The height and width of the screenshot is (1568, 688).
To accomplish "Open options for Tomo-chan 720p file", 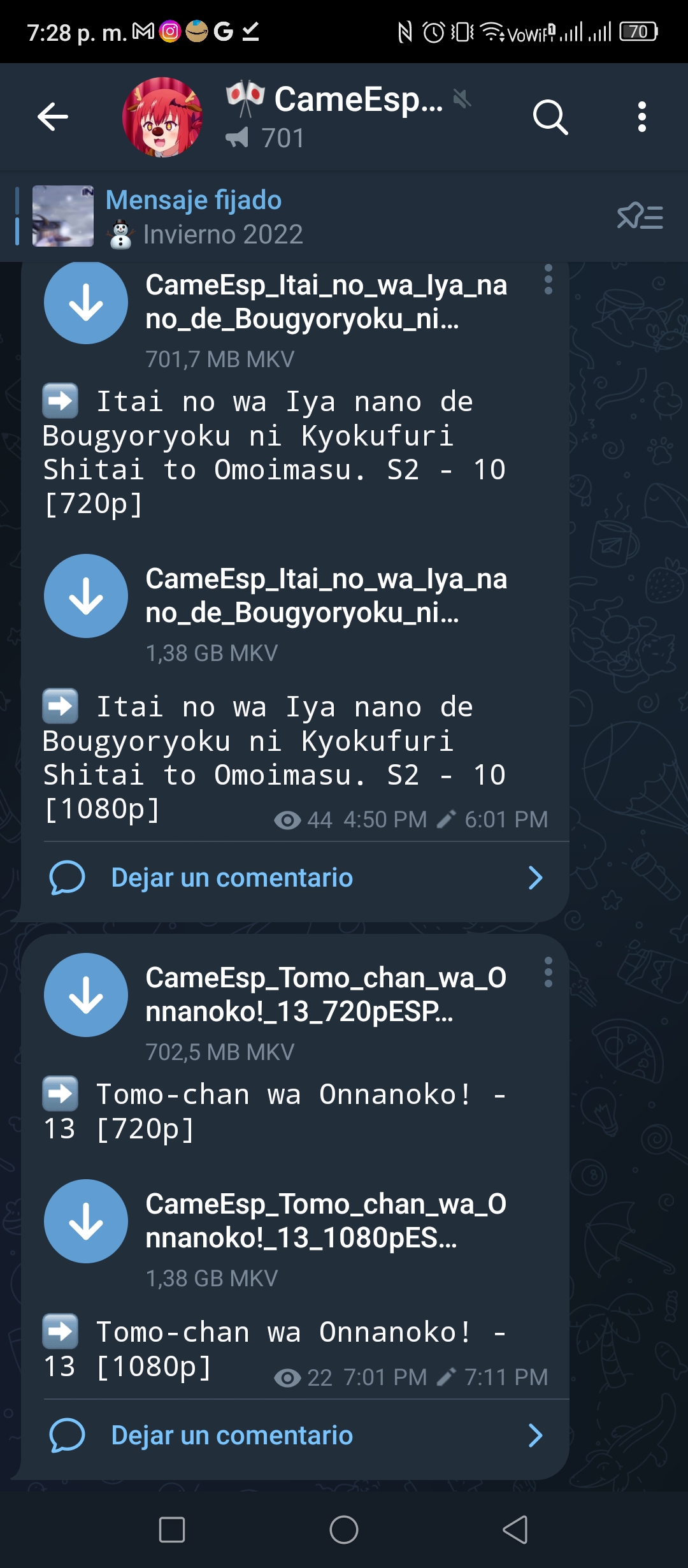I will click(x=548, y=973).
